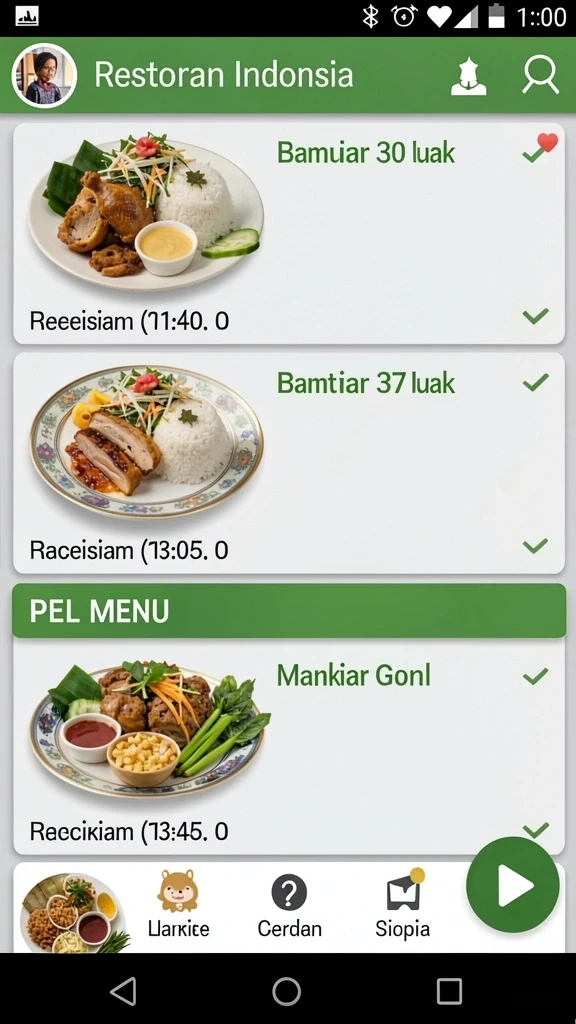The height and width of the screenshot is (1024, 576).
Task: Toggle the checkmark beside Raceisiam (13:05
Action: point(536,545)
